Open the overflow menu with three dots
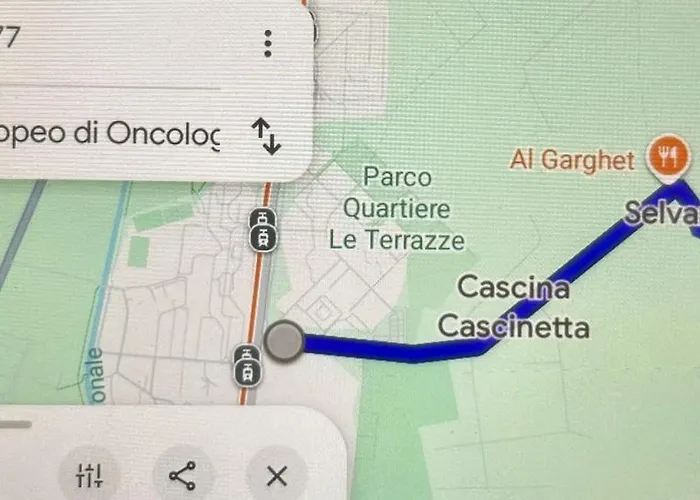This screenshot has height=500, width=700. tap(267, 43)
